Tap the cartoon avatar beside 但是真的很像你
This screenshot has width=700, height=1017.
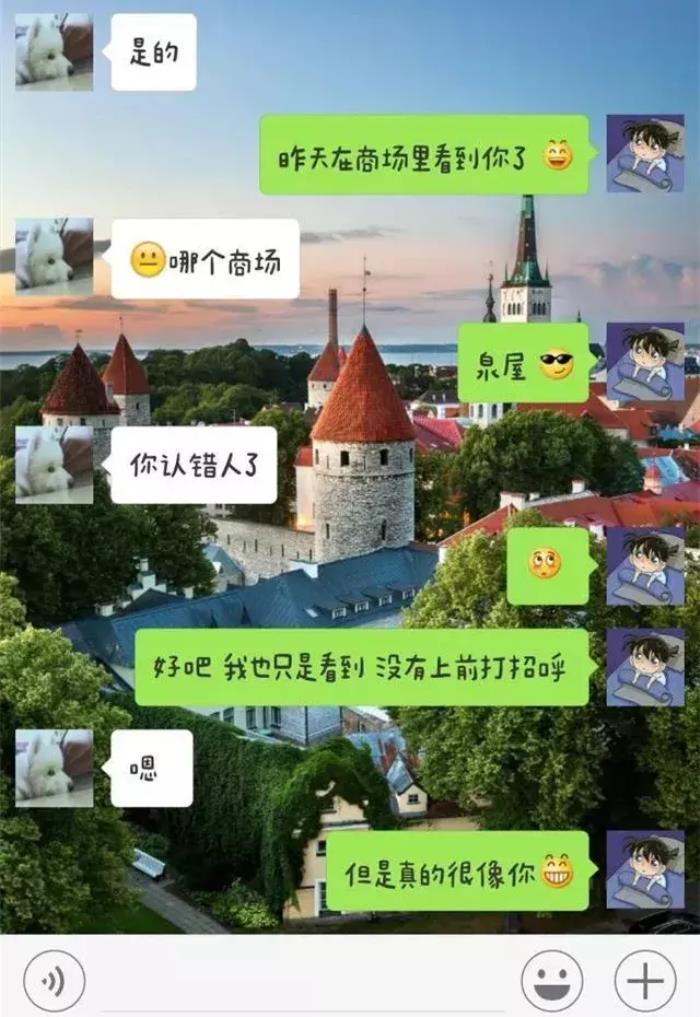click(x=645, y=869)
